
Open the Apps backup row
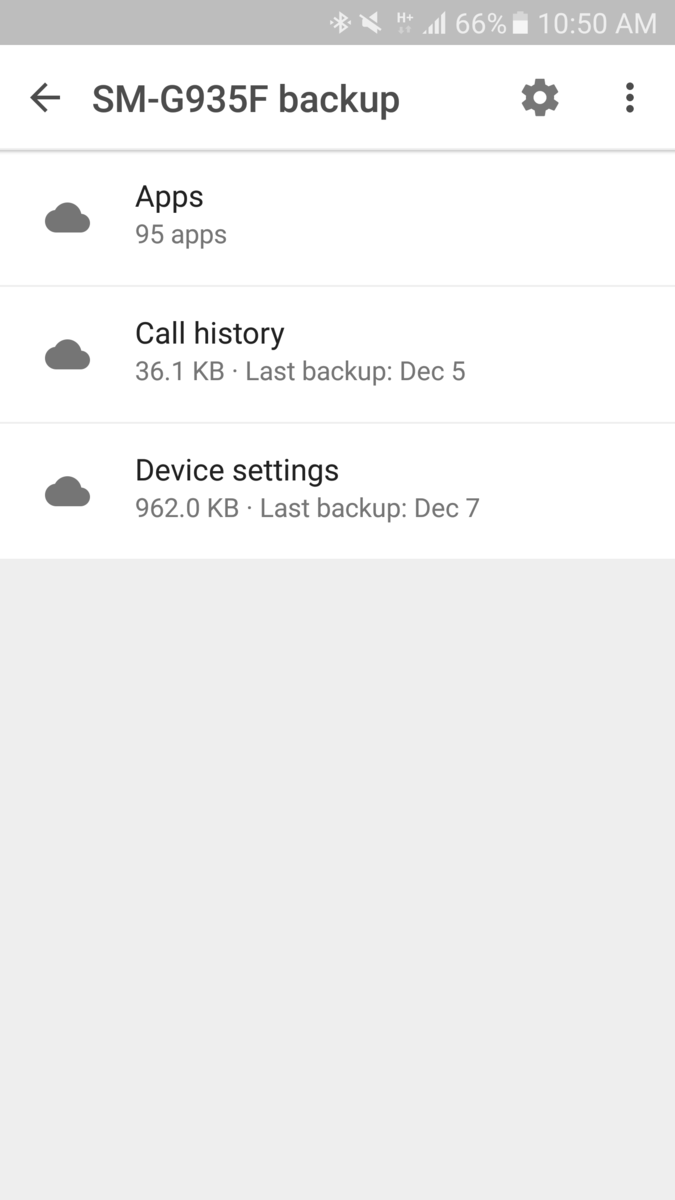(337, 217)
